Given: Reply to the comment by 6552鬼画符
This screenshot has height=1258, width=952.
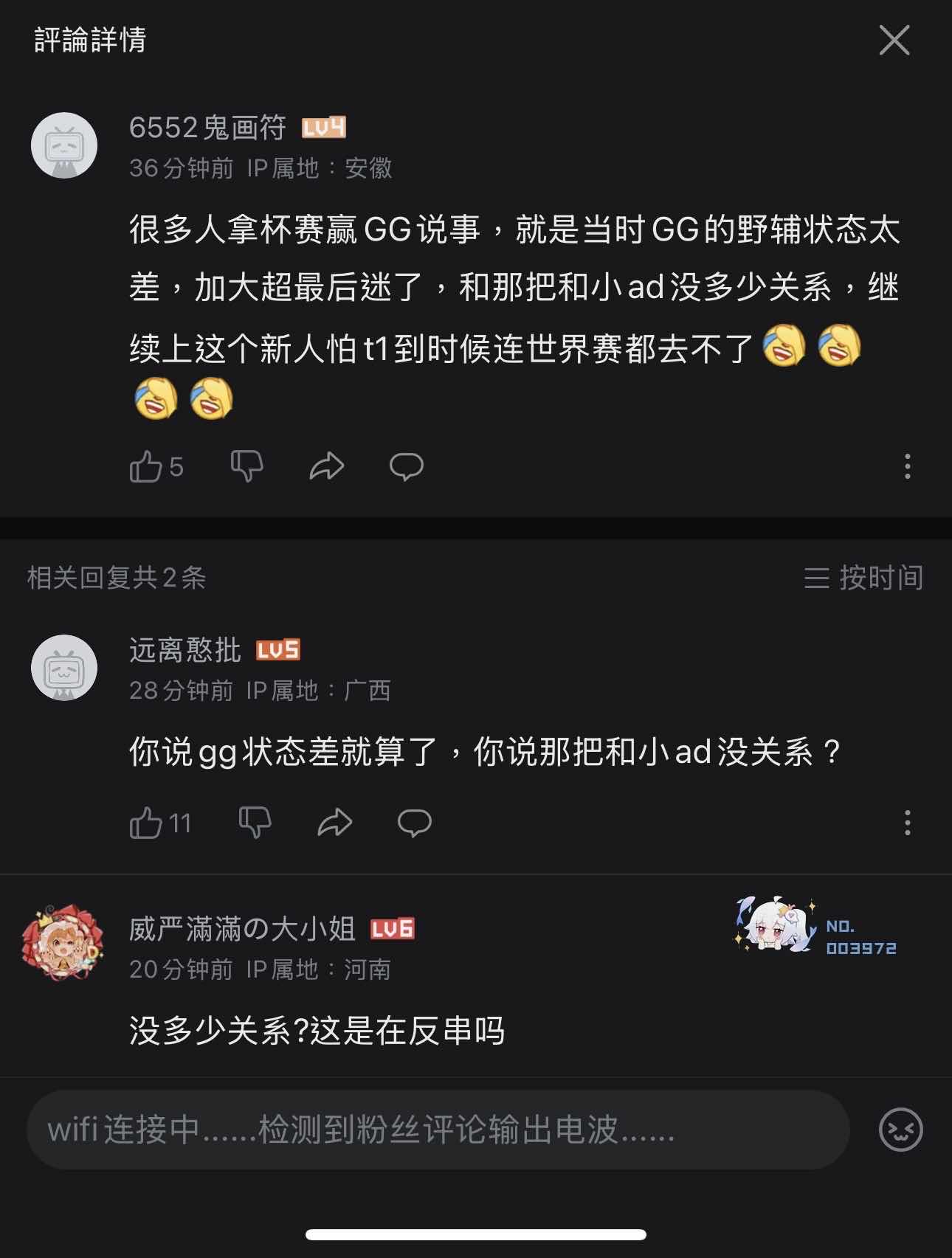Looking at the screenshot, I should tap(406, 466).
